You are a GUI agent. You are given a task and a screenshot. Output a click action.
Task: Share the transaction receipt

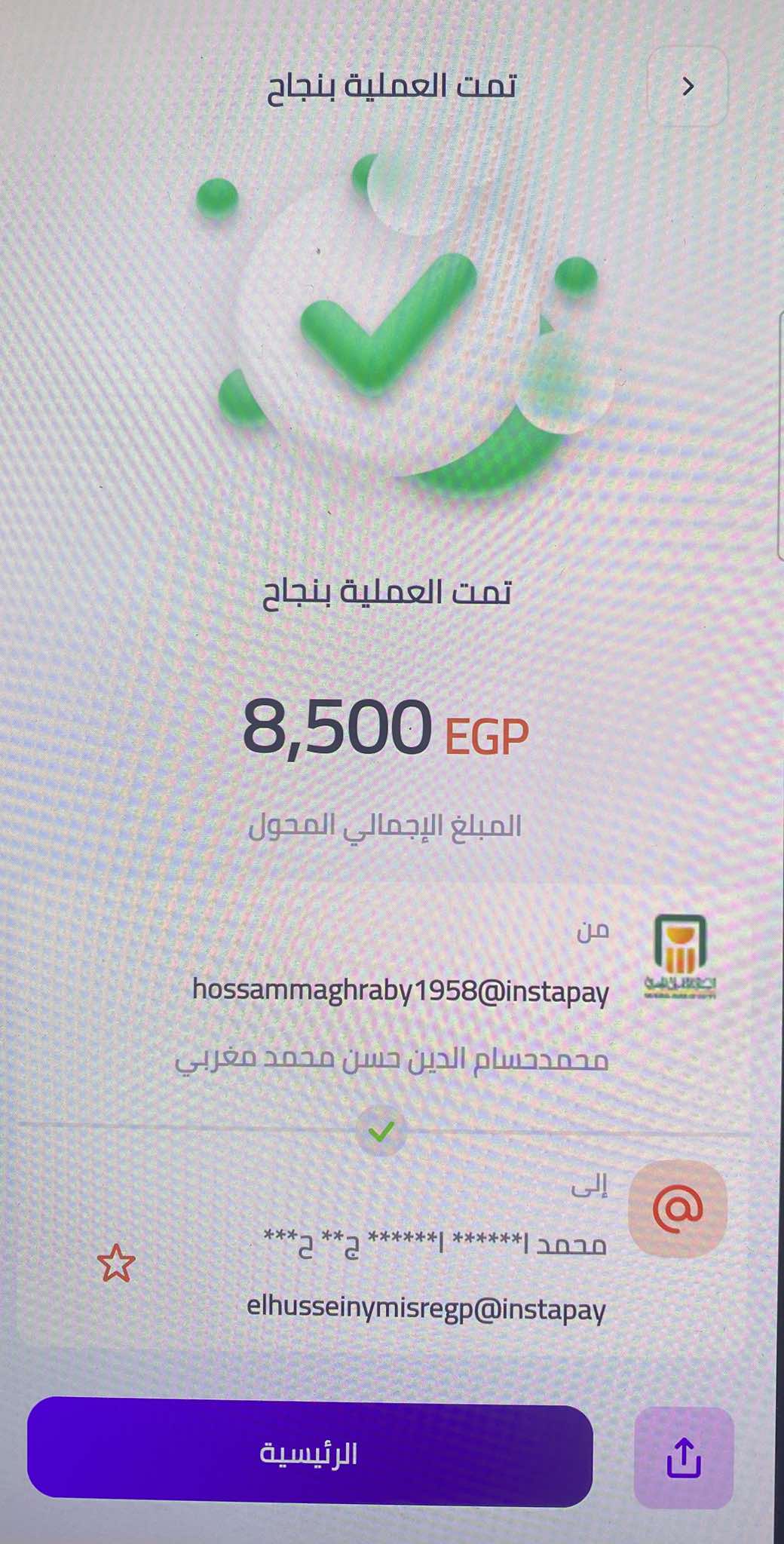tap(684, 1457)
